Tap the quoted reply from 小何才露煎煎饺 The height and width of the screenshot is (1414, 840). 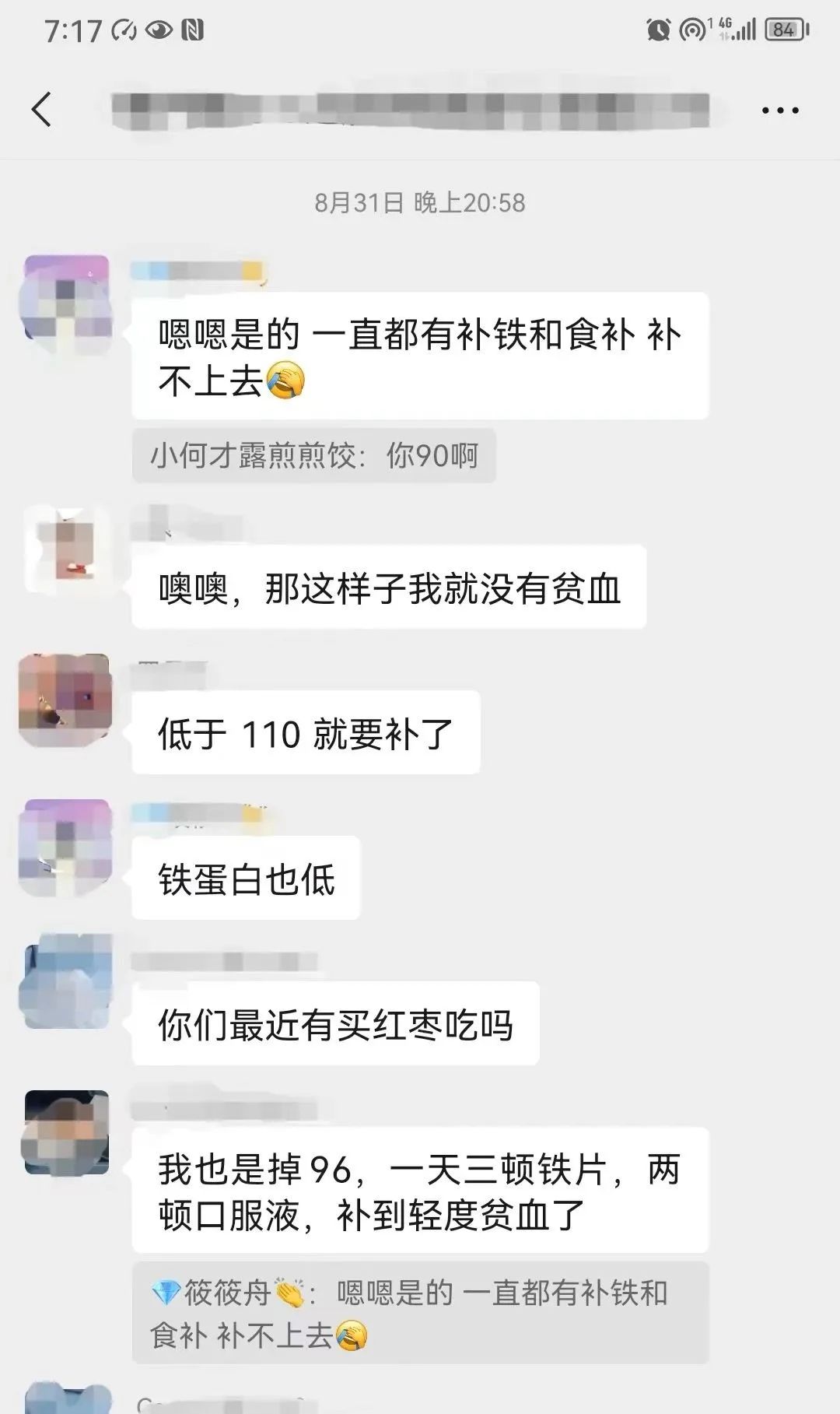(314, 456)
